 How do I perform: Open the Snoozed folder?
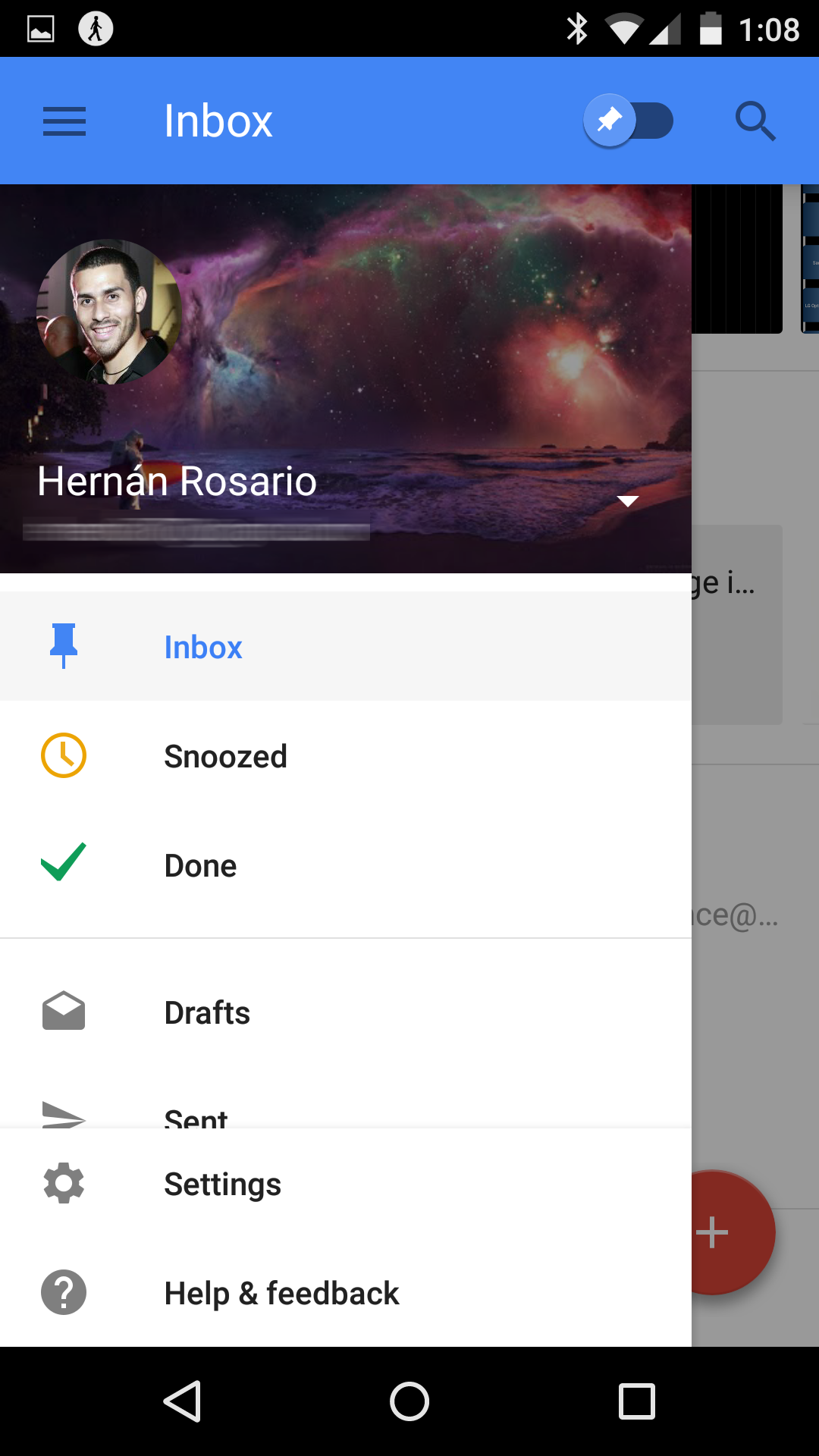(x=346, y=755)
